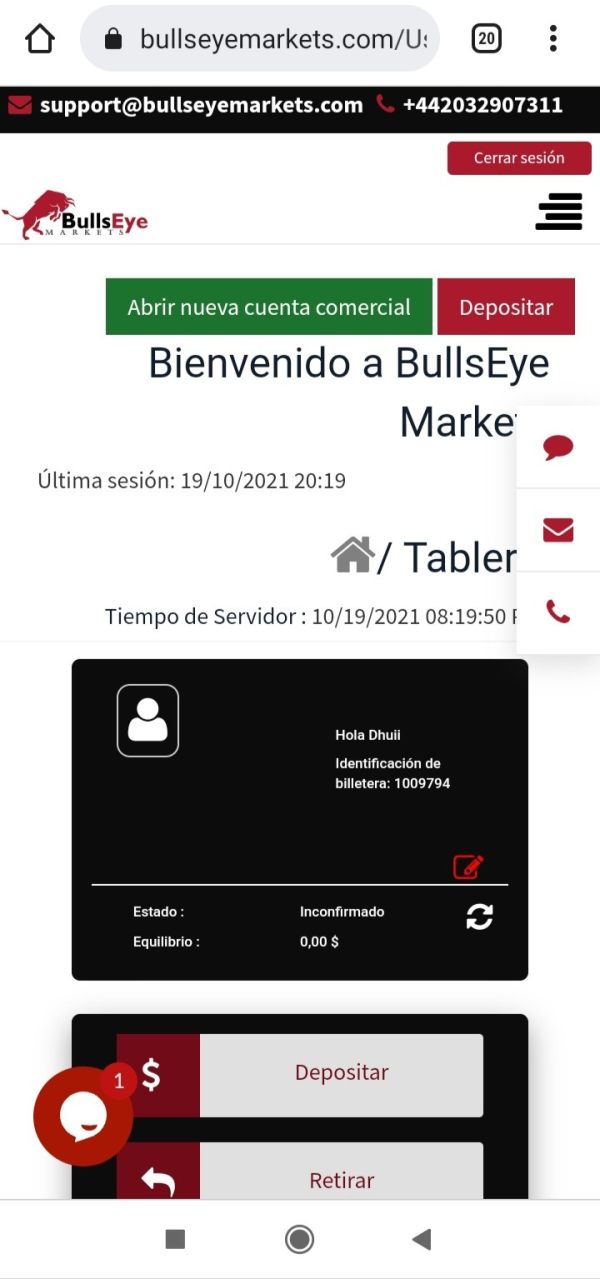
Task: Refresh the account balance
Action: click(x=480, y=916)
